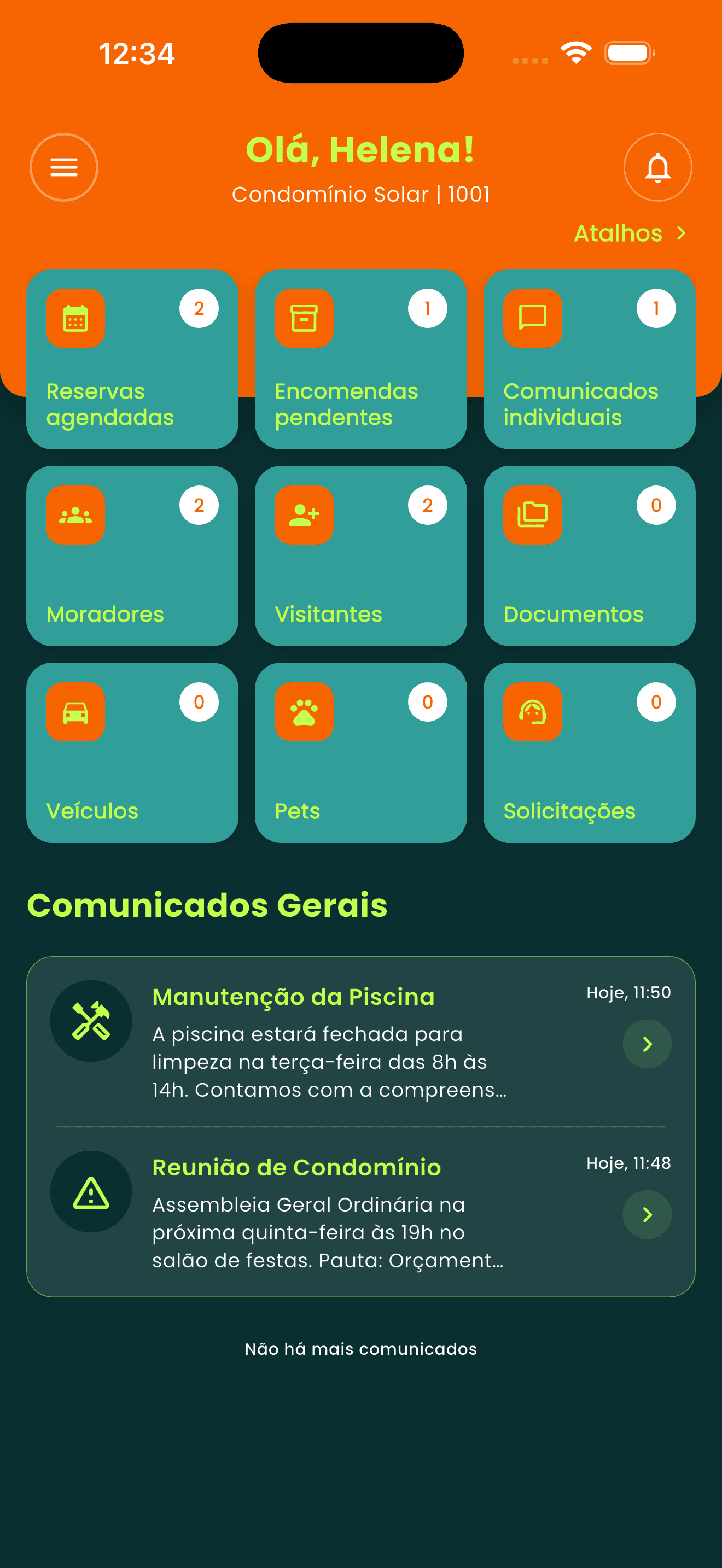Viewport: 722px width, 1568px height.
Task: Expand the Reunião de Condomínio announcement
Action: (x=647, y=1215)
